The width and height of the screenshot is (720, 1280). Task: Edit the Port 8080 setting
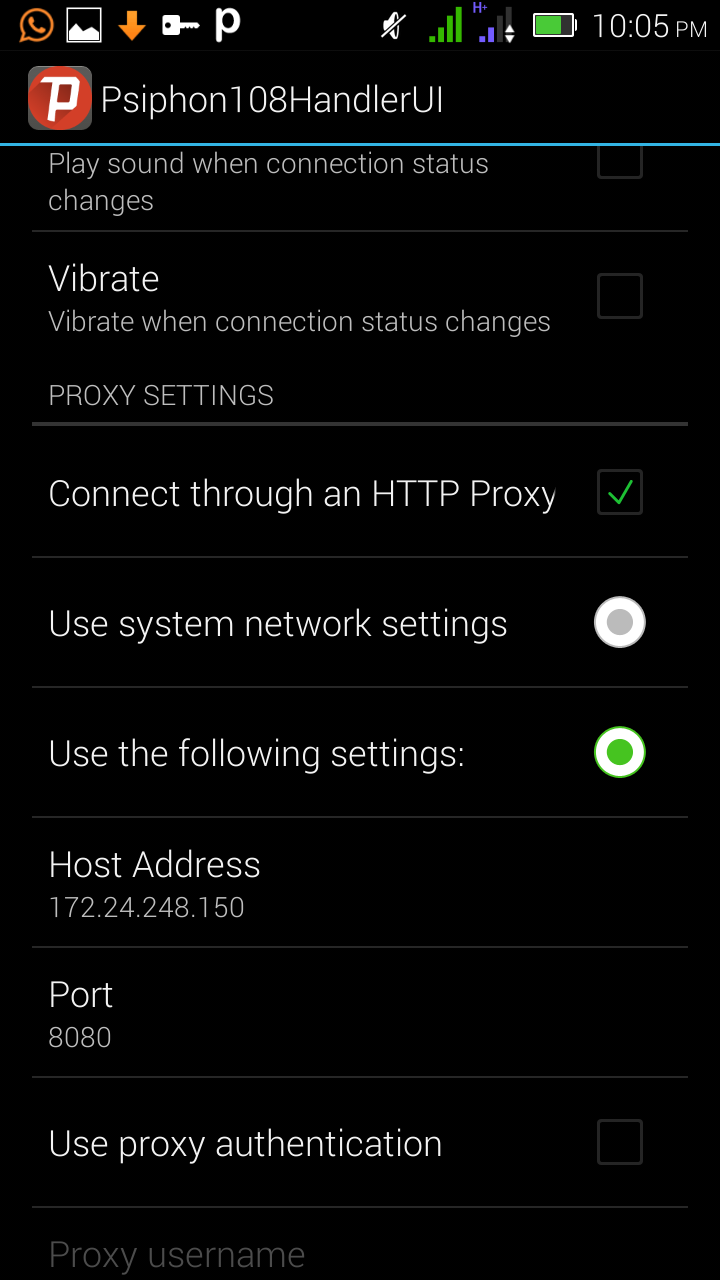pos(360,1013)
